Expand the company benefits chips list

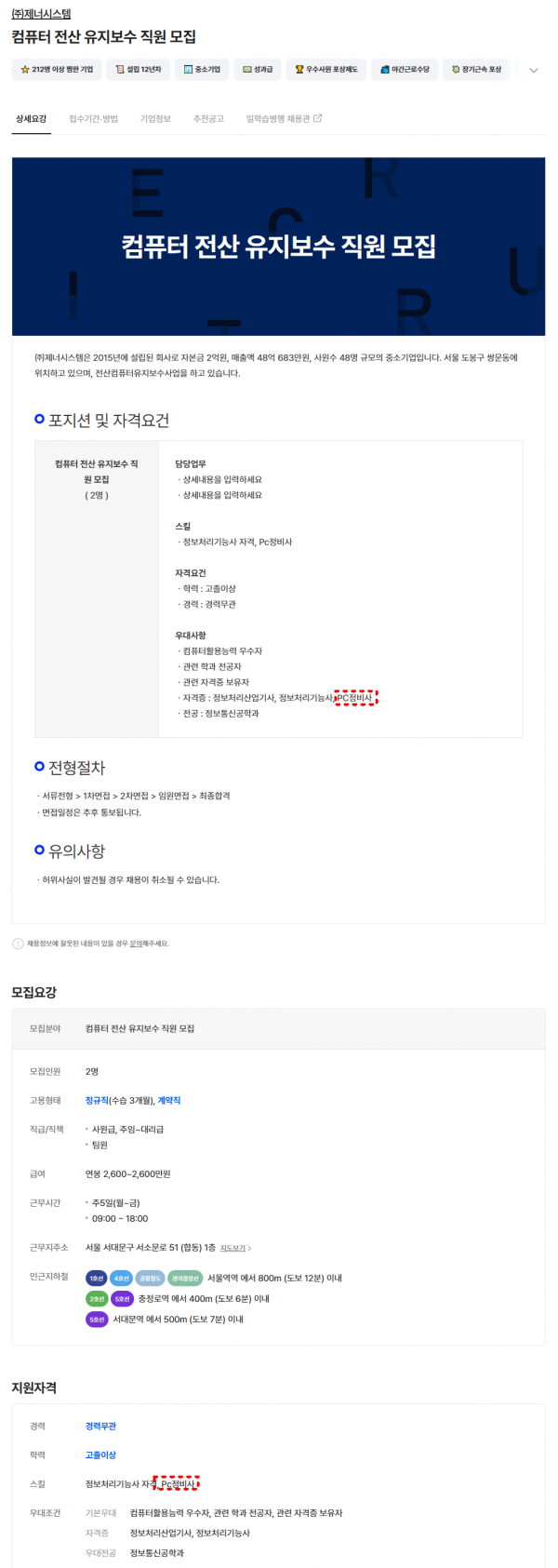pyautogui.click(x=533, y=70)
